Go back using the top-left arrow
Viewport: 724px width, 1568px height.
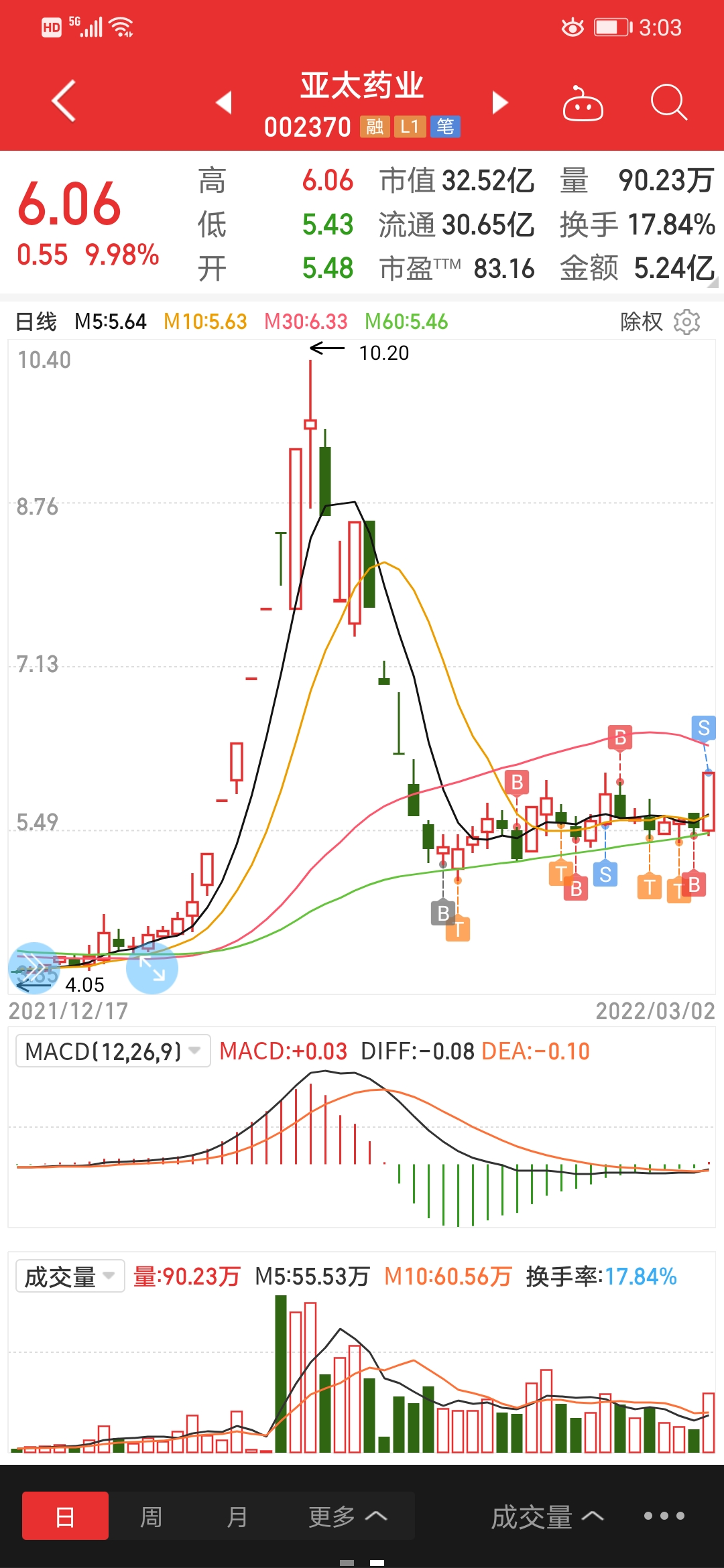pyautogui.click(x=64, y=102)
